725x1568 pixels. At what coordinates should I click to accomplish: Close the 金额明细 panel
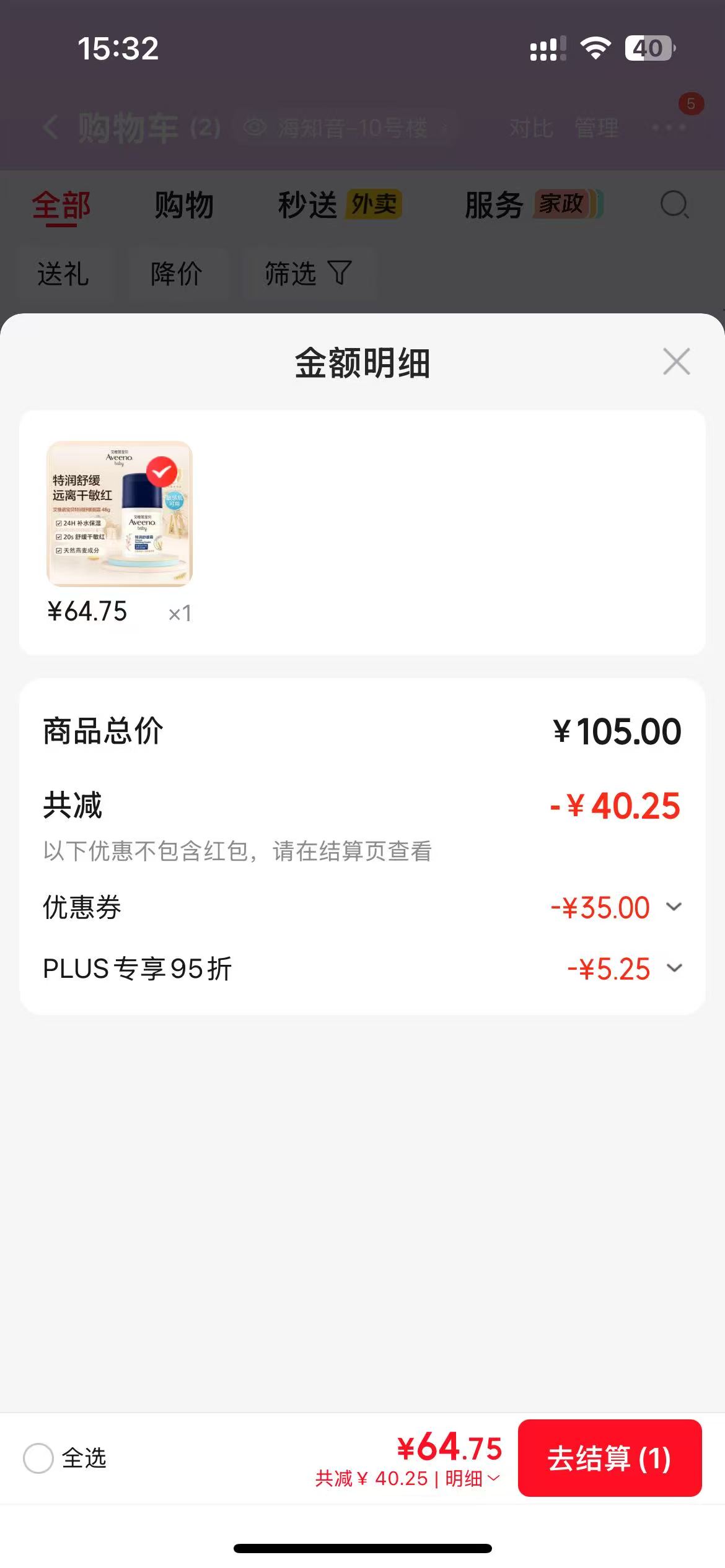pos(676,362)
